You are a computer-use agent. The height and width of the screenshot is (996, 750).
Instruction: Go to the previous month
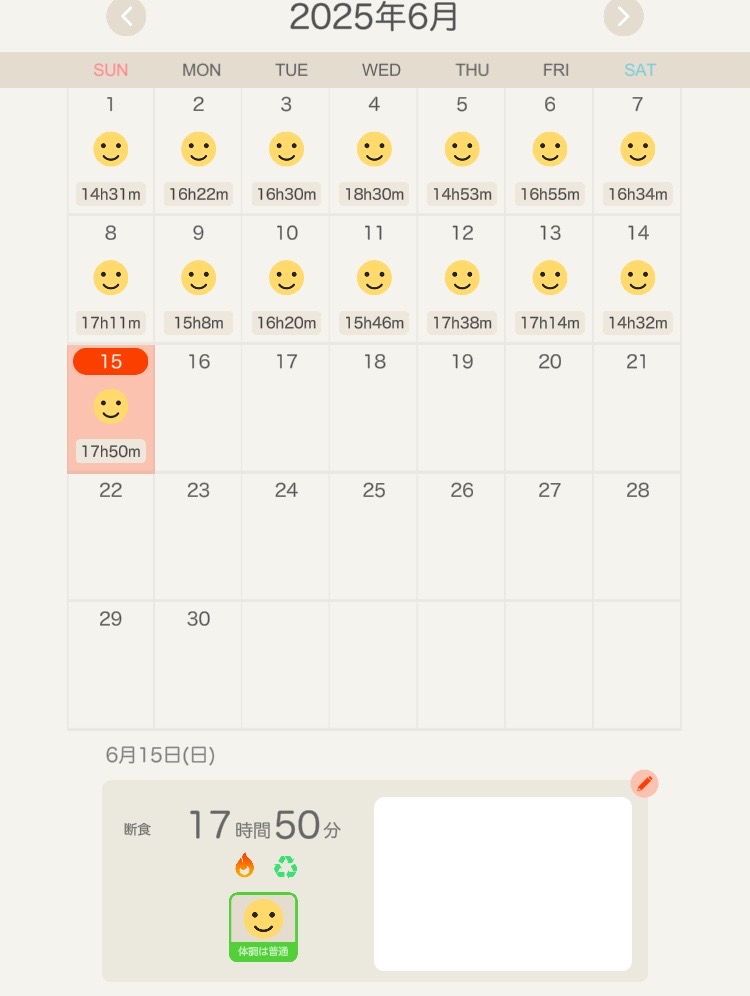pyautogui.click(x=126, y=16)
